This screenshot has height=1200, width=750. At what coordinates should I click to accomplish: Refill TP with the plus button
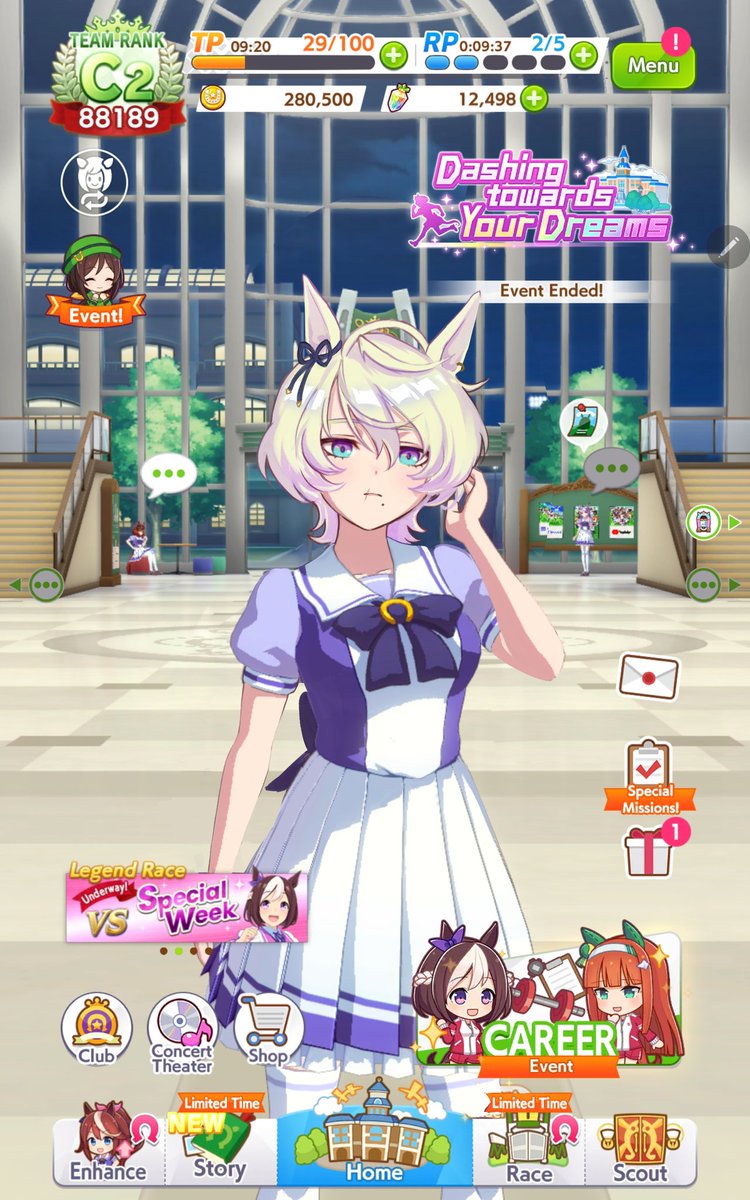(x=393, y=55)
